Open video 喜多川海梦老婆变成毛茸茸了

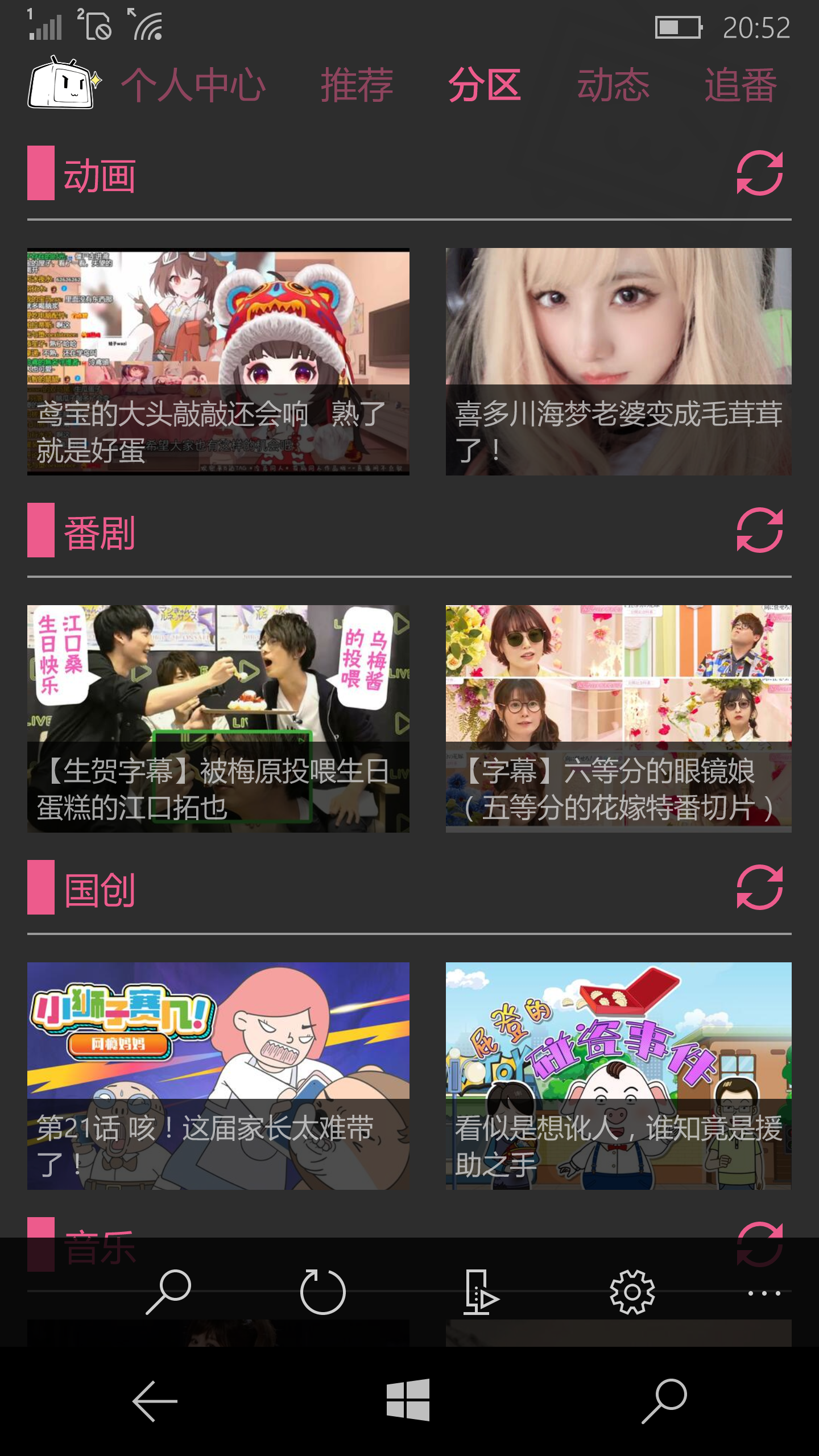(x=618, y=362)
